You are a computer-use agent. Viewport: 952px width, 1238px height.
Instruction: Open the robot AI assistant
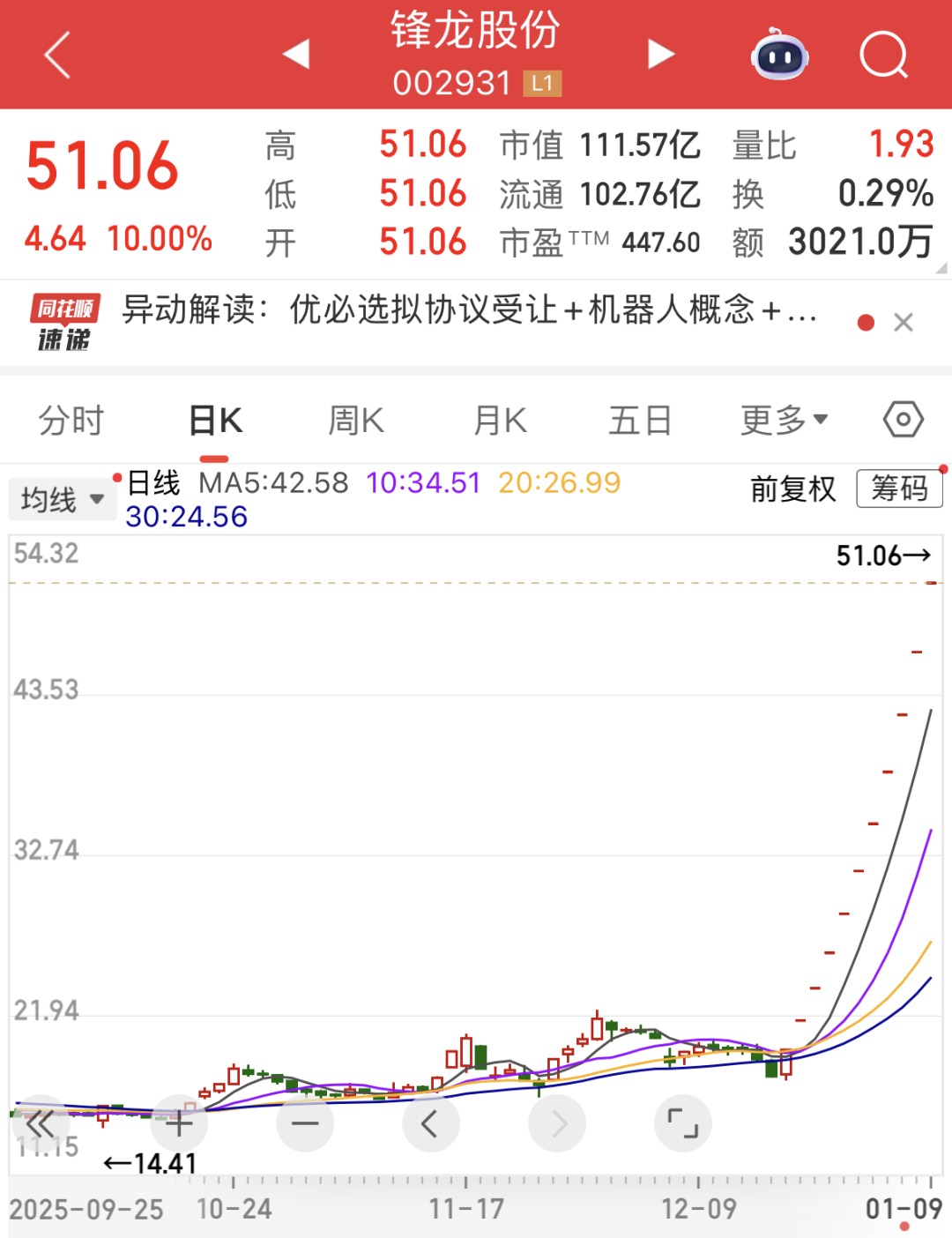(x=779, y=55)
